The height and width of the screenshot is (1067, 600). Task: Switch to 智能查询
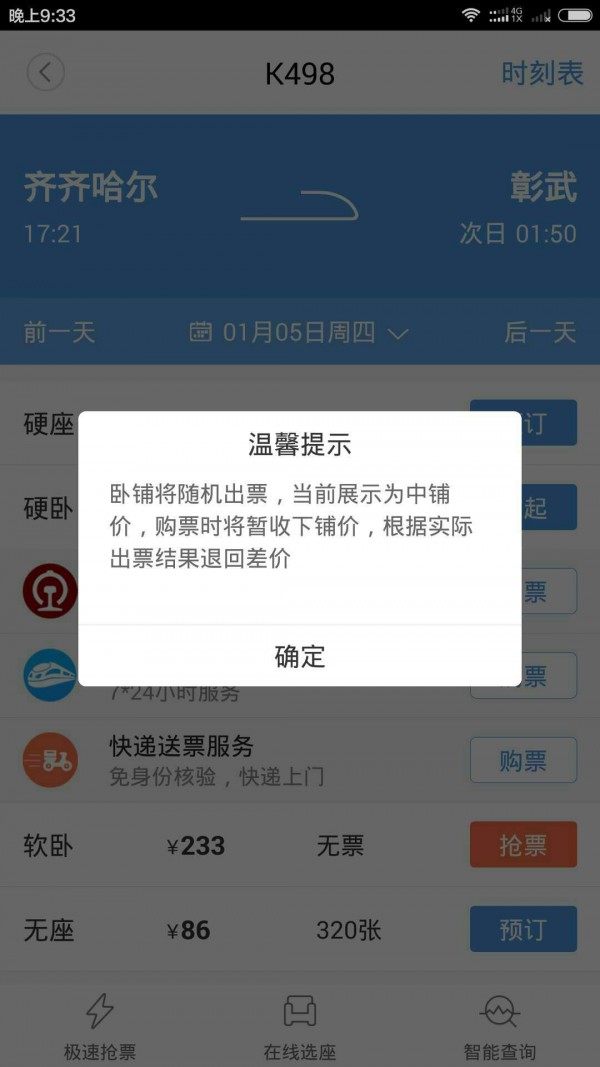pyautogui.click(x=500, y=1027)
